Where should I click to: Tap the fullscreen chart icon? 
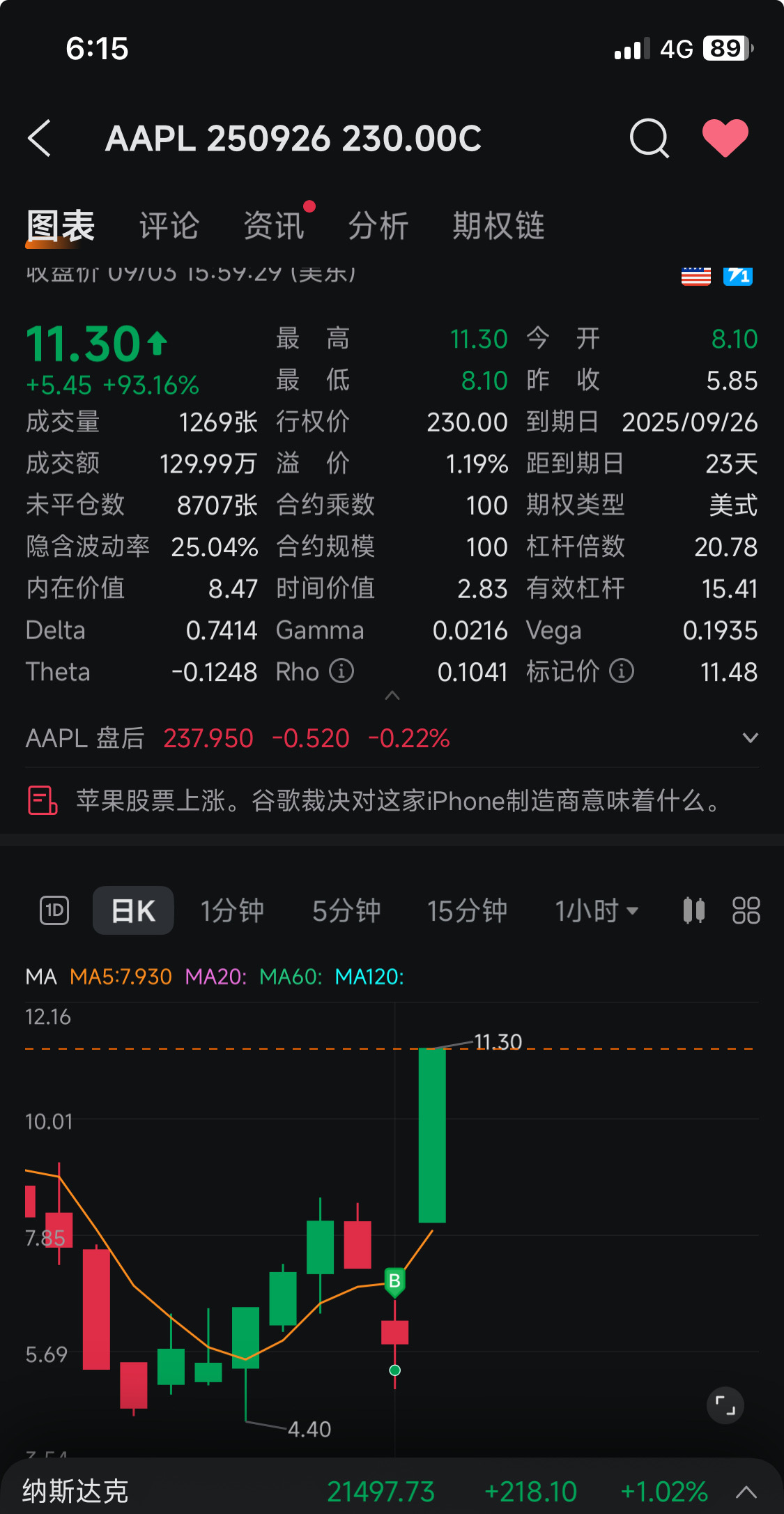[725, 1403]
